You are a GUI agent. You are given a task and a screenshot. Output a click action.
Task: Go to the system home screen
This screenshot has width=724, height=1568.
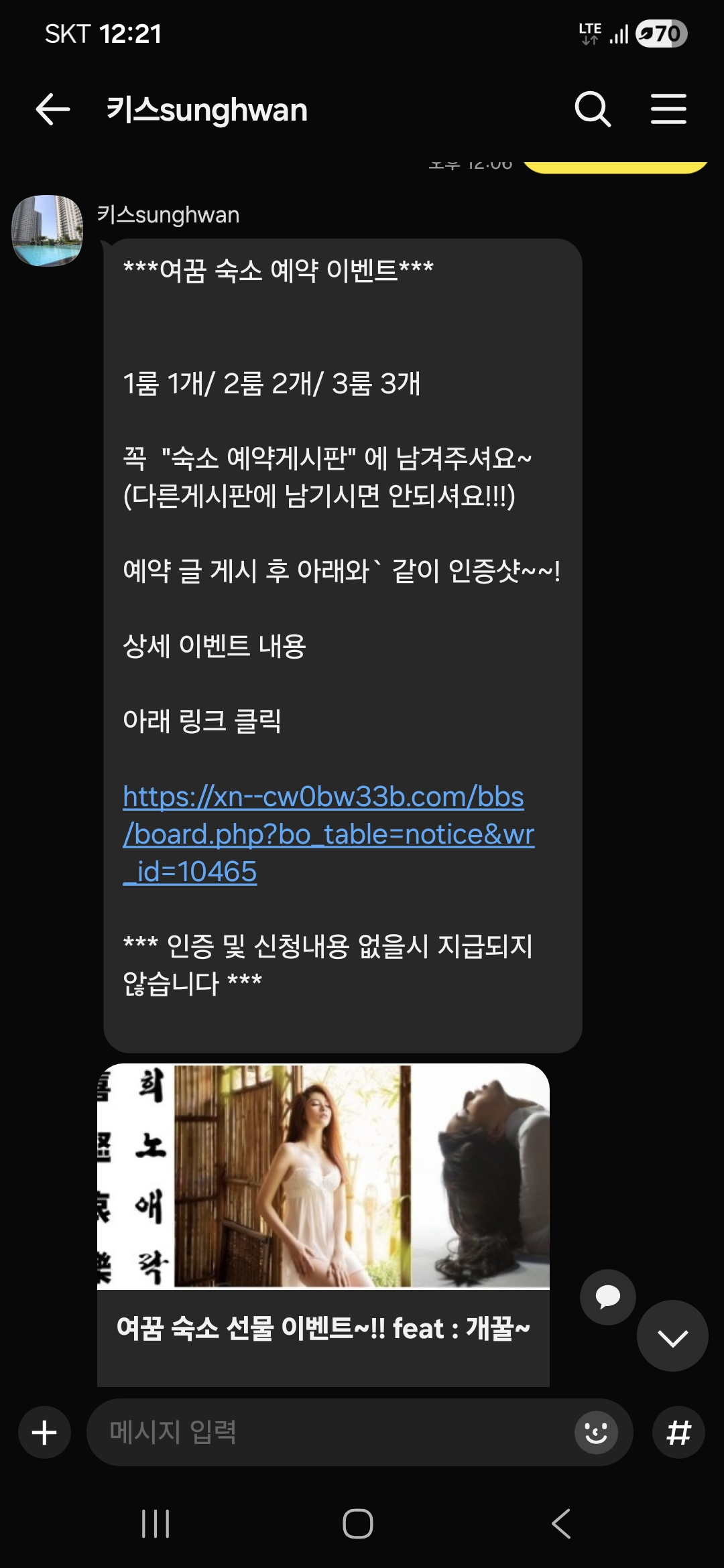358,1524
